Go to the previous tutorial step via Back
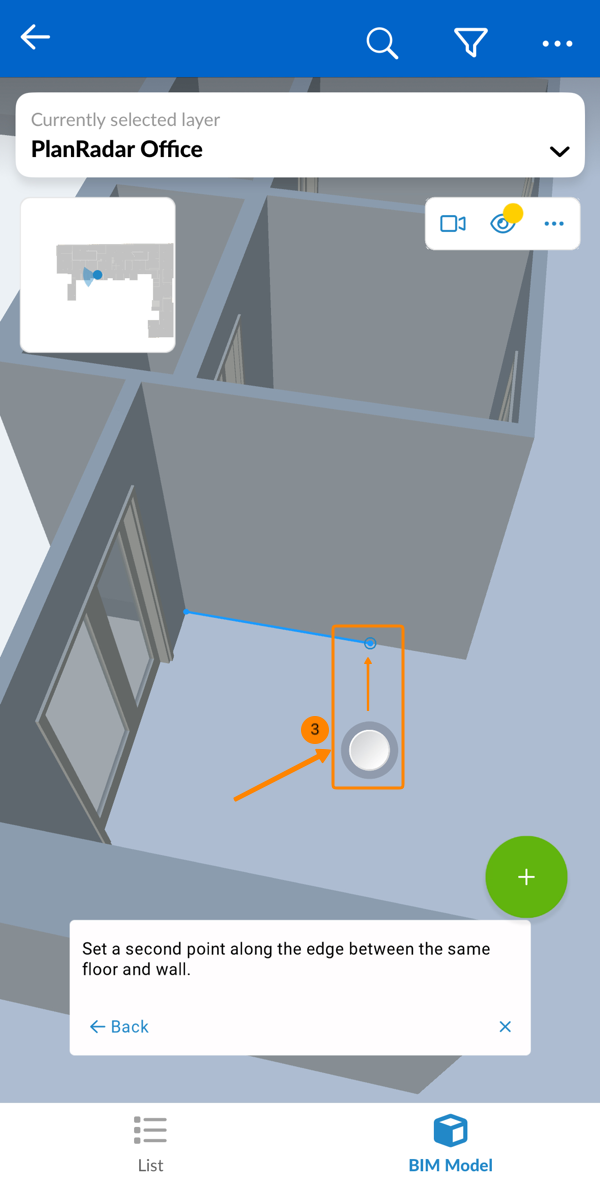 (119, 1027)
